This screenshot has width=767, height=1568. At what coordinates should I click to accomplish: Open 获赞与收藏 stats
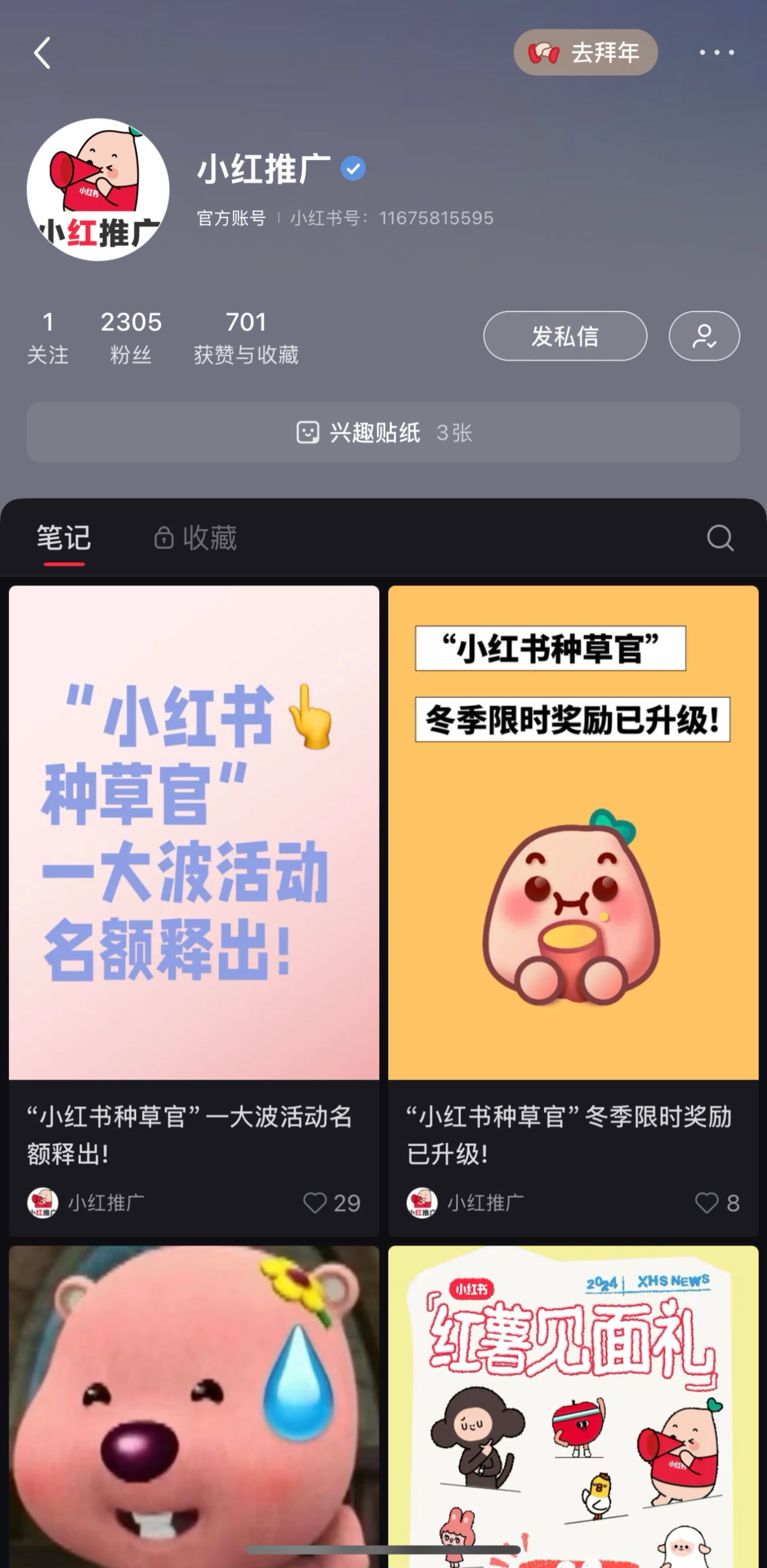(246, 337)
